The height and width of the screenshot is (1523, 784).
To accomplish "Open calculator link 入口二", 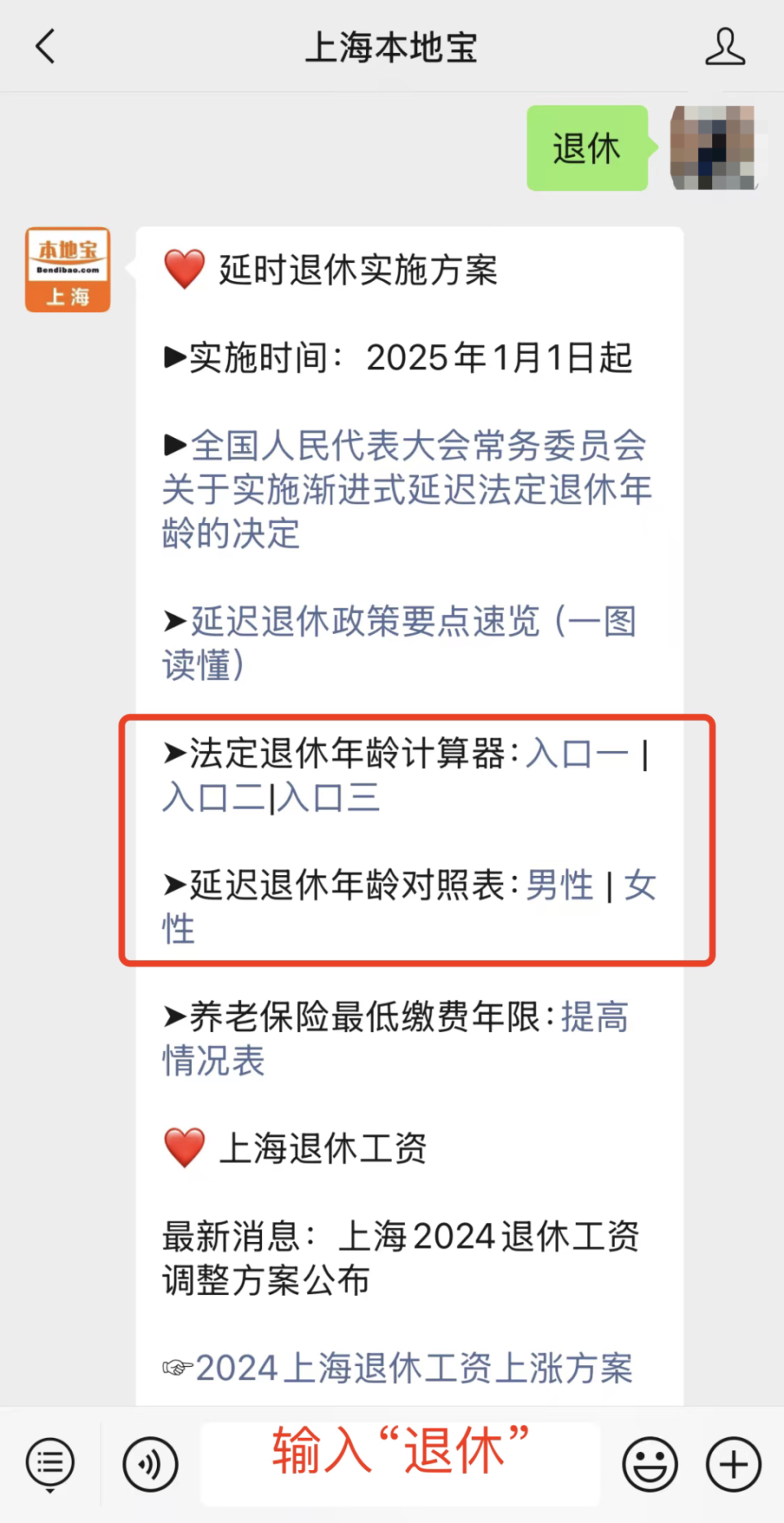I will pyautogui.click(x=213, y=797).
